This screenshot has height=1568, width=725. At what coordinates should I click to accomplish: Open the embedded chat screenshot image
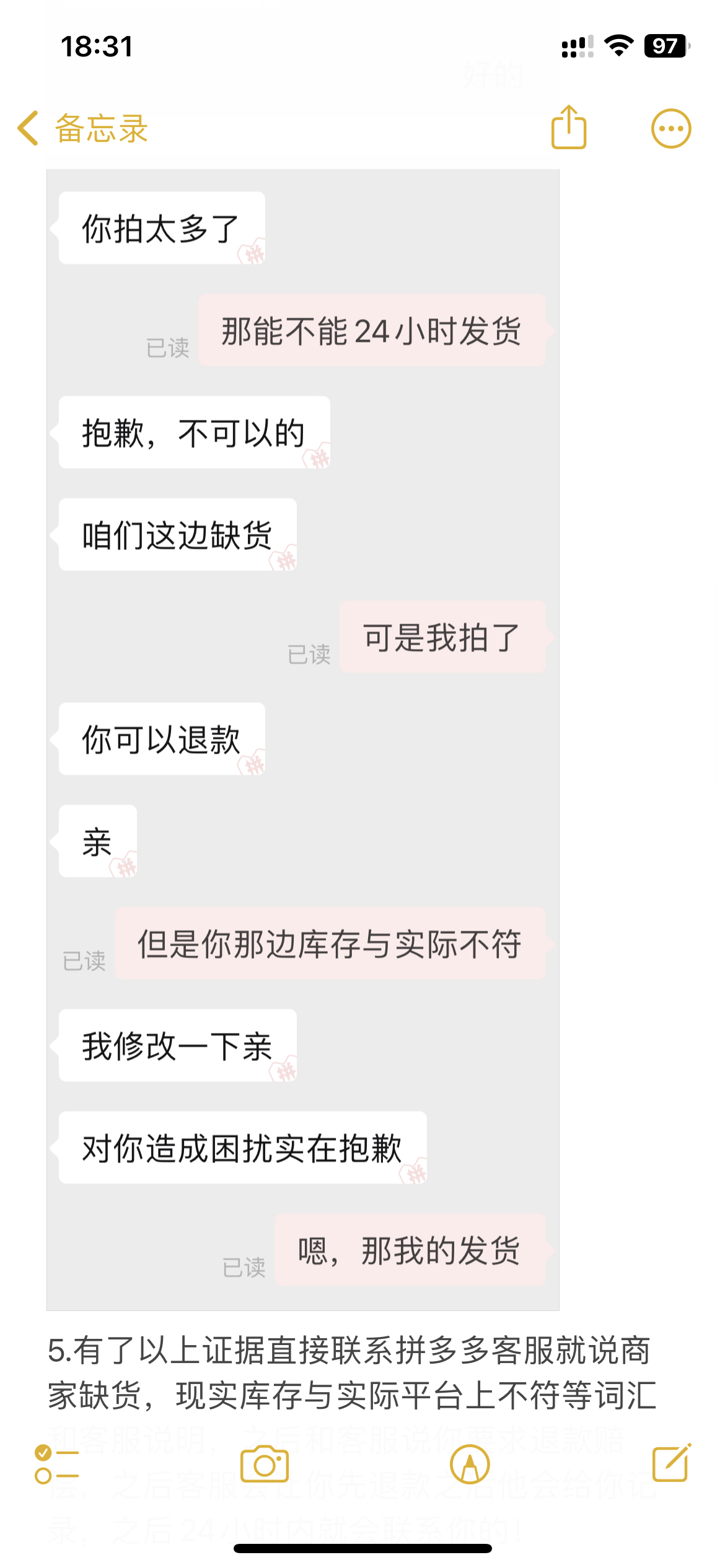pos(302,737)
